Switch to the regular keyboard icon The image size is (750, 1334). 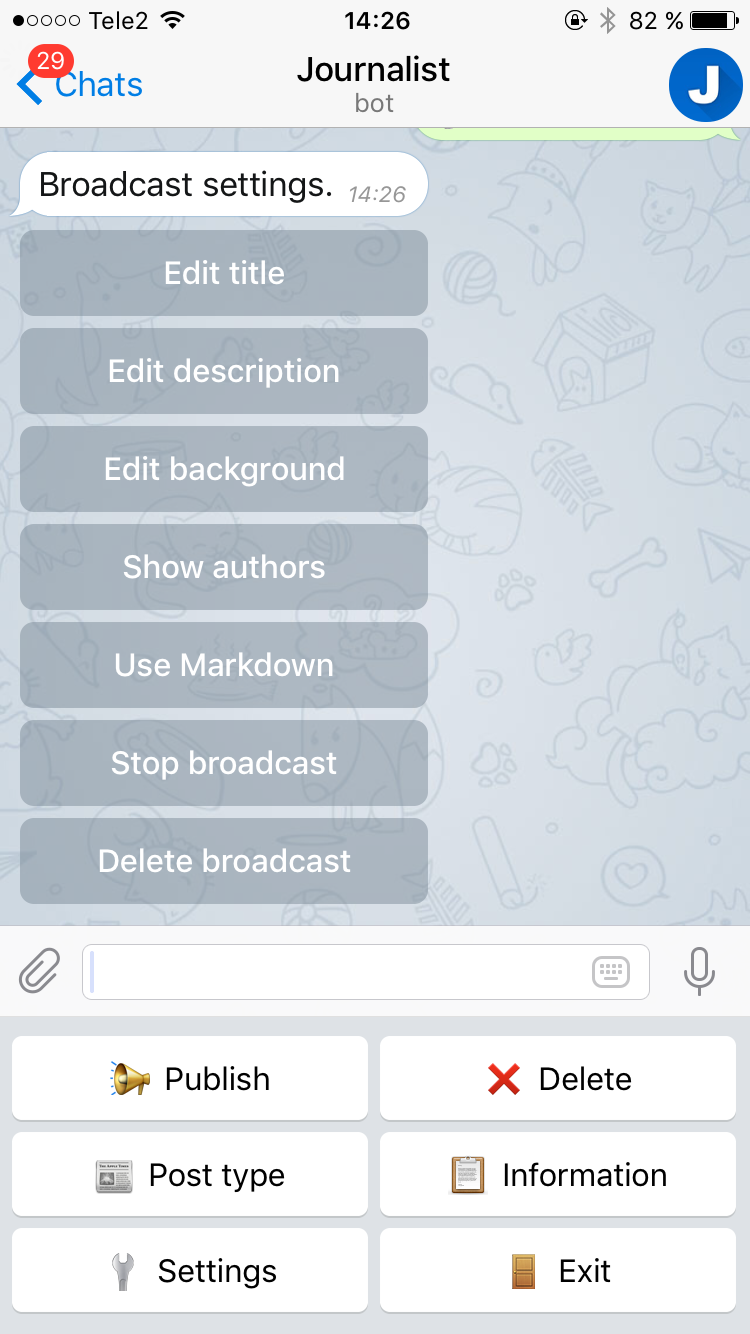[x=611, y=971]
